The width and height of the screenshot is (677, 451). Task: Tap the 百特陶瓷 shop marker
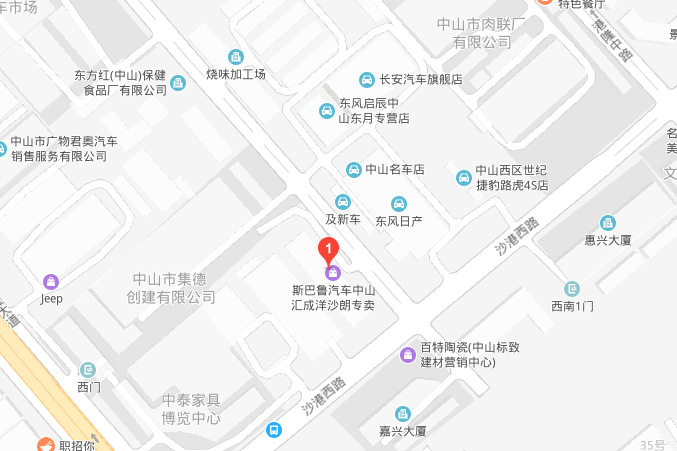click(407, 354)
